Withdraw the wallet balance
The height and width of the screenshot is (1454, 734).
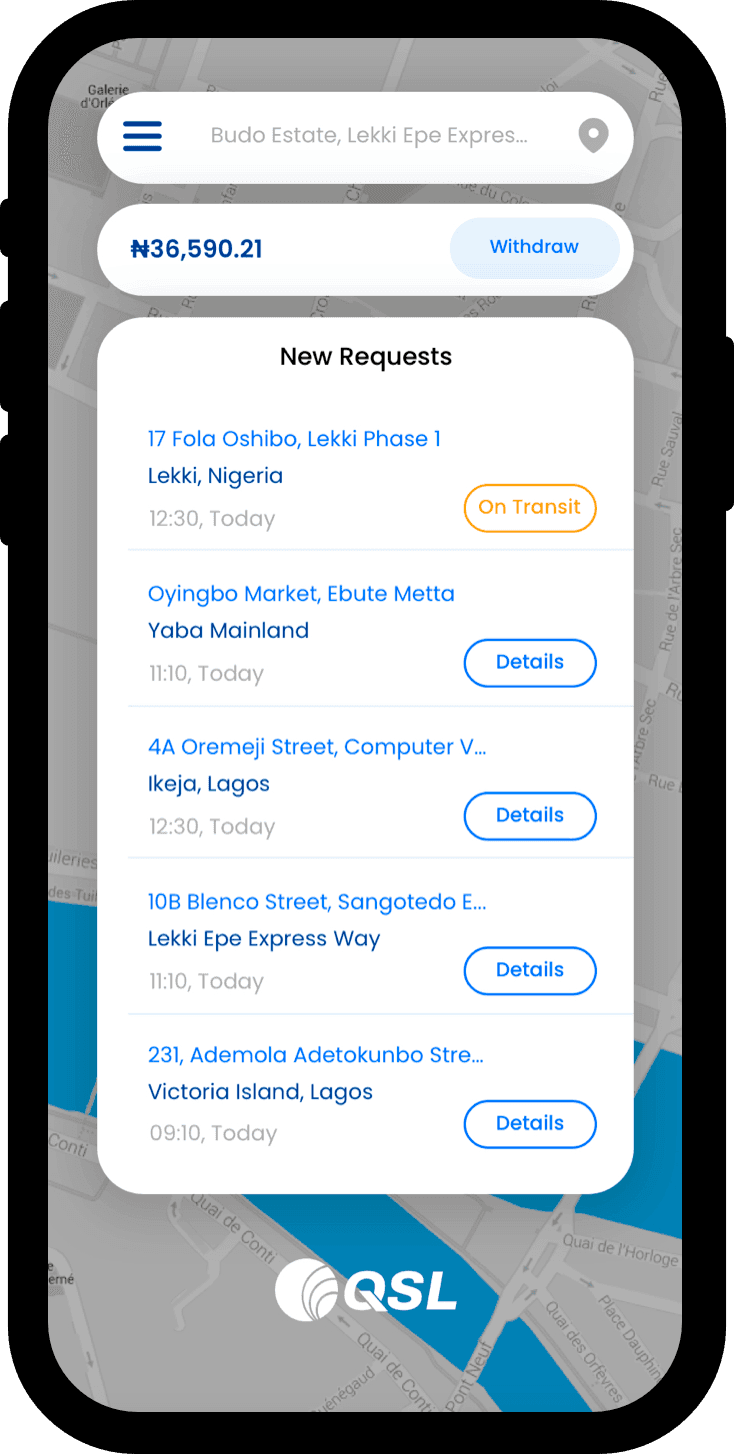(534, 248)
